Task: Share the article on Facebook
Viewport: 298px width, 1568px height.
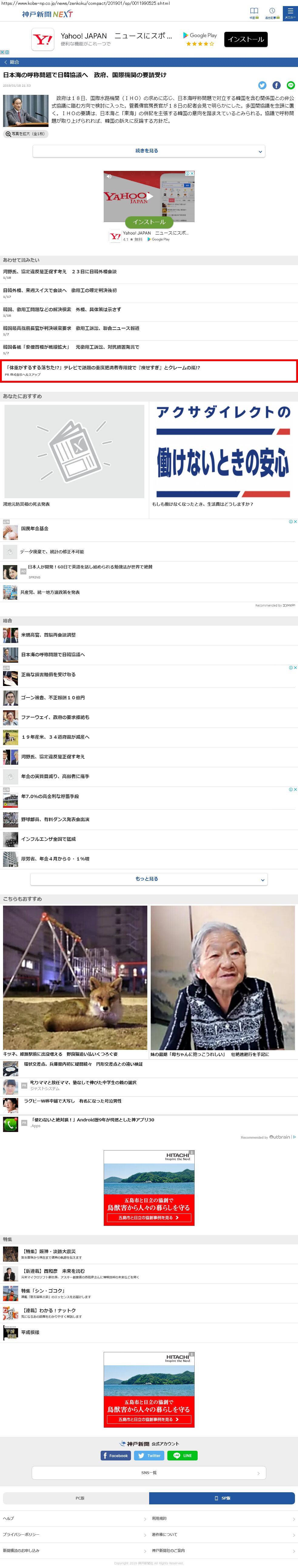Action: [x=276, y=85]
